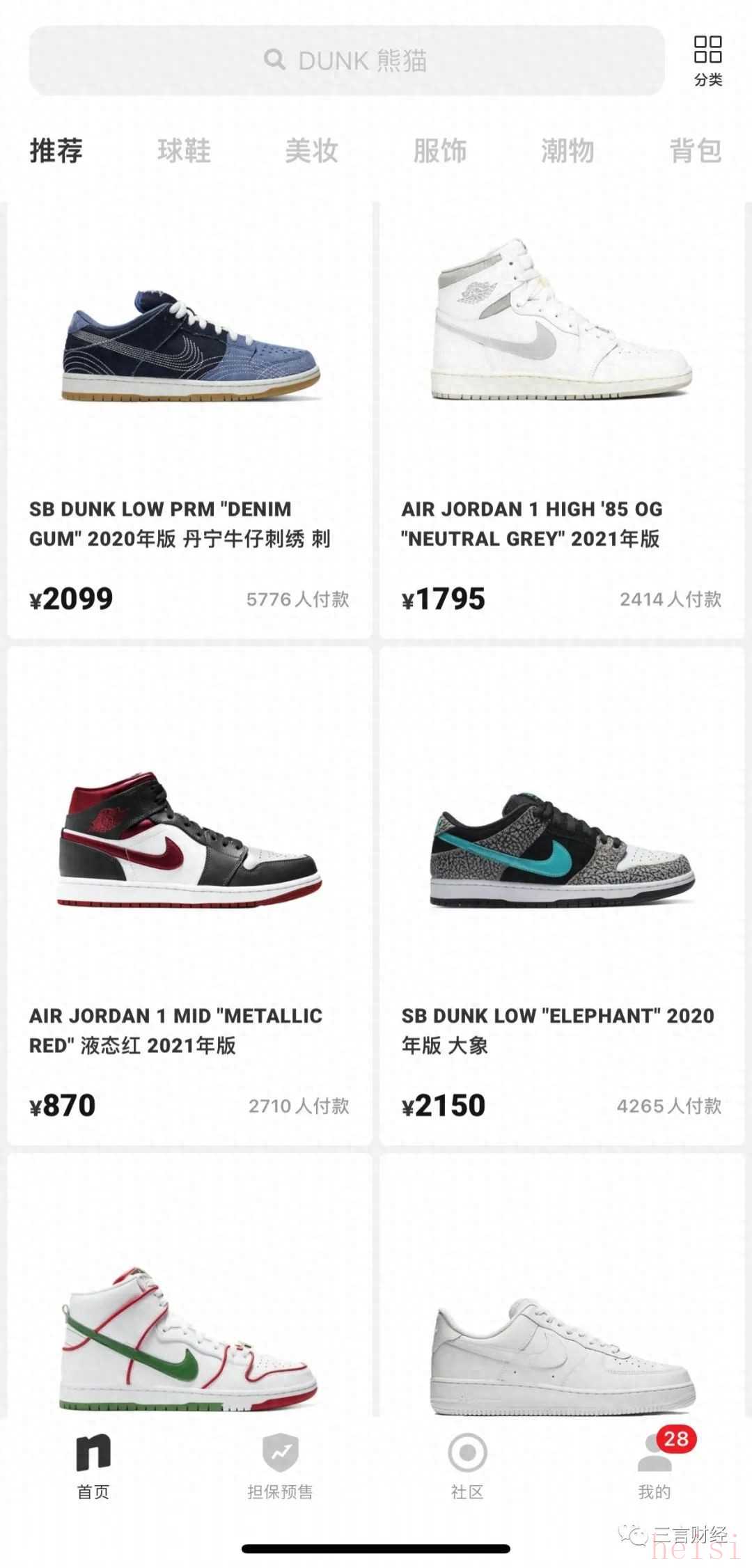
Task: Select the 推荐 tab
Action: pyautogui.click(x=56, y=150)
